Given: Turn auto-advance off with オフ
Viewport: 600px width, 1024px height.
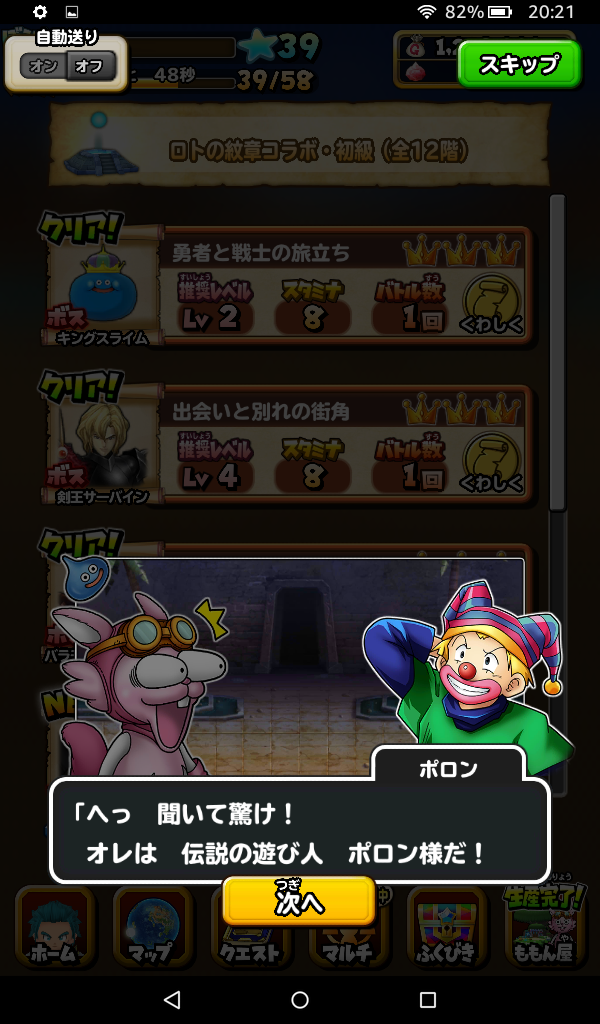Looking at the screenshot, I should (91, 67).
